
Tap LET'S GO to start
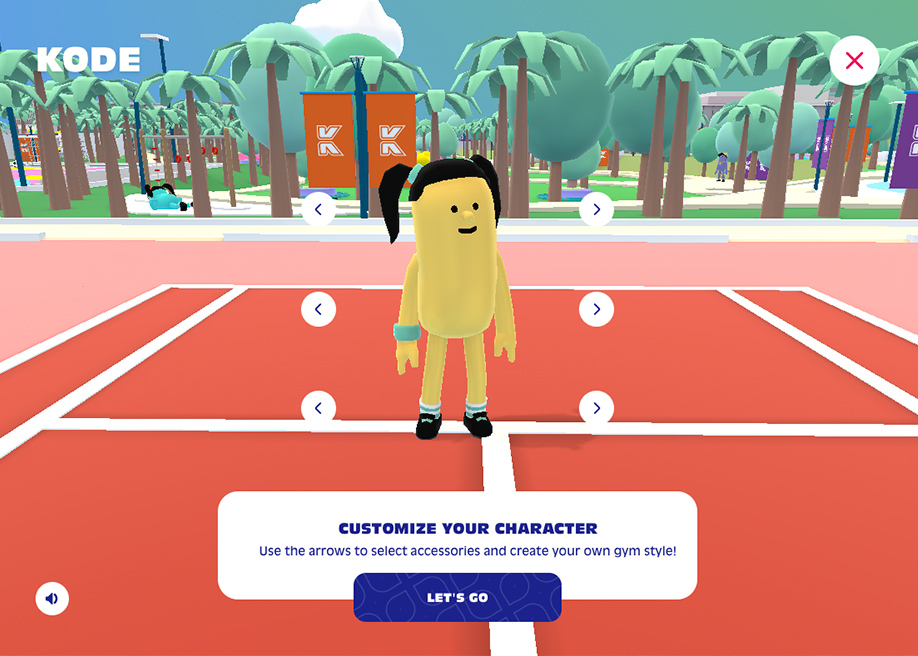click(x=457, y=597)
